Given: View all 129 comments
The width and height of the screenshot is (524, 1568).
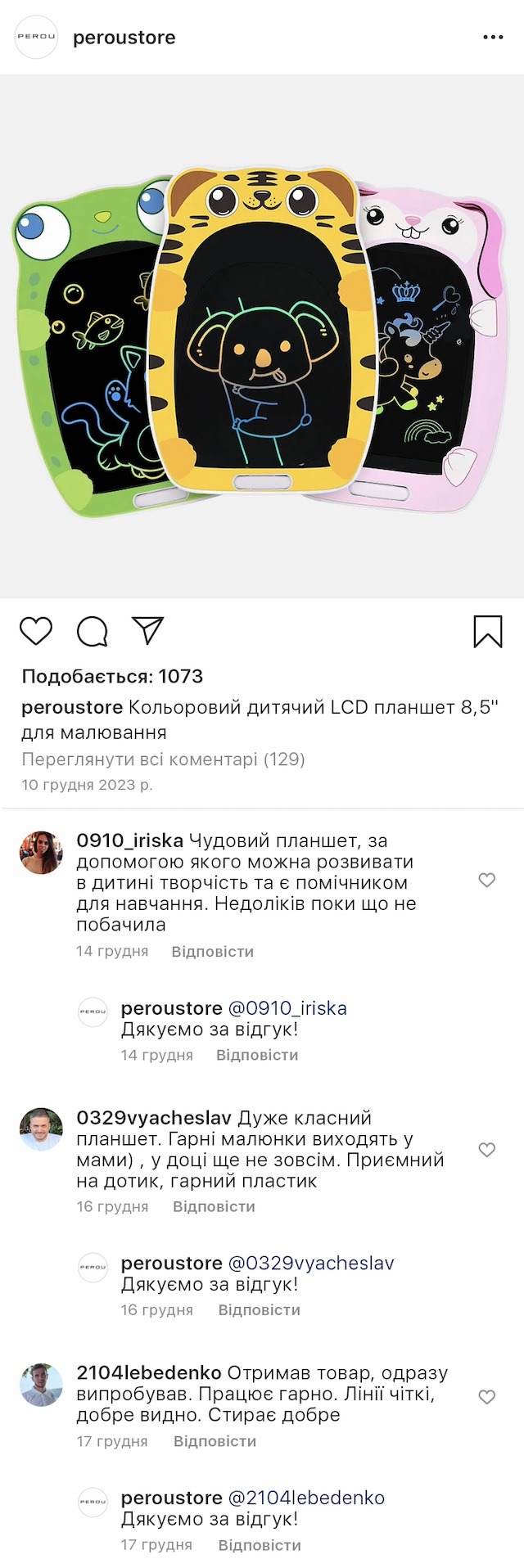Looking at the screenshot, I should (163, 759).
